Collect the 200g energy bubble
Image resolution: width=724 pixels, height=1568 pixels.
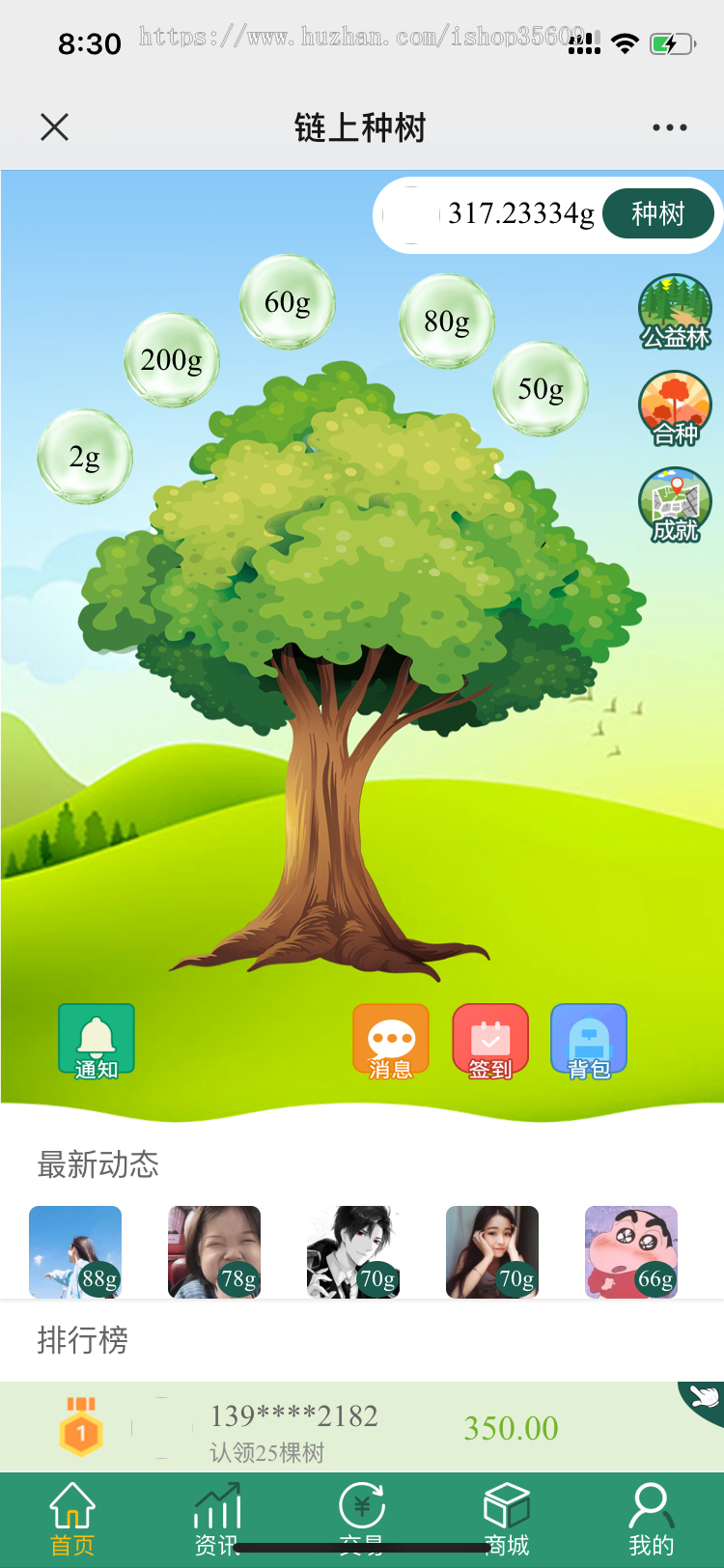(172, 360)
